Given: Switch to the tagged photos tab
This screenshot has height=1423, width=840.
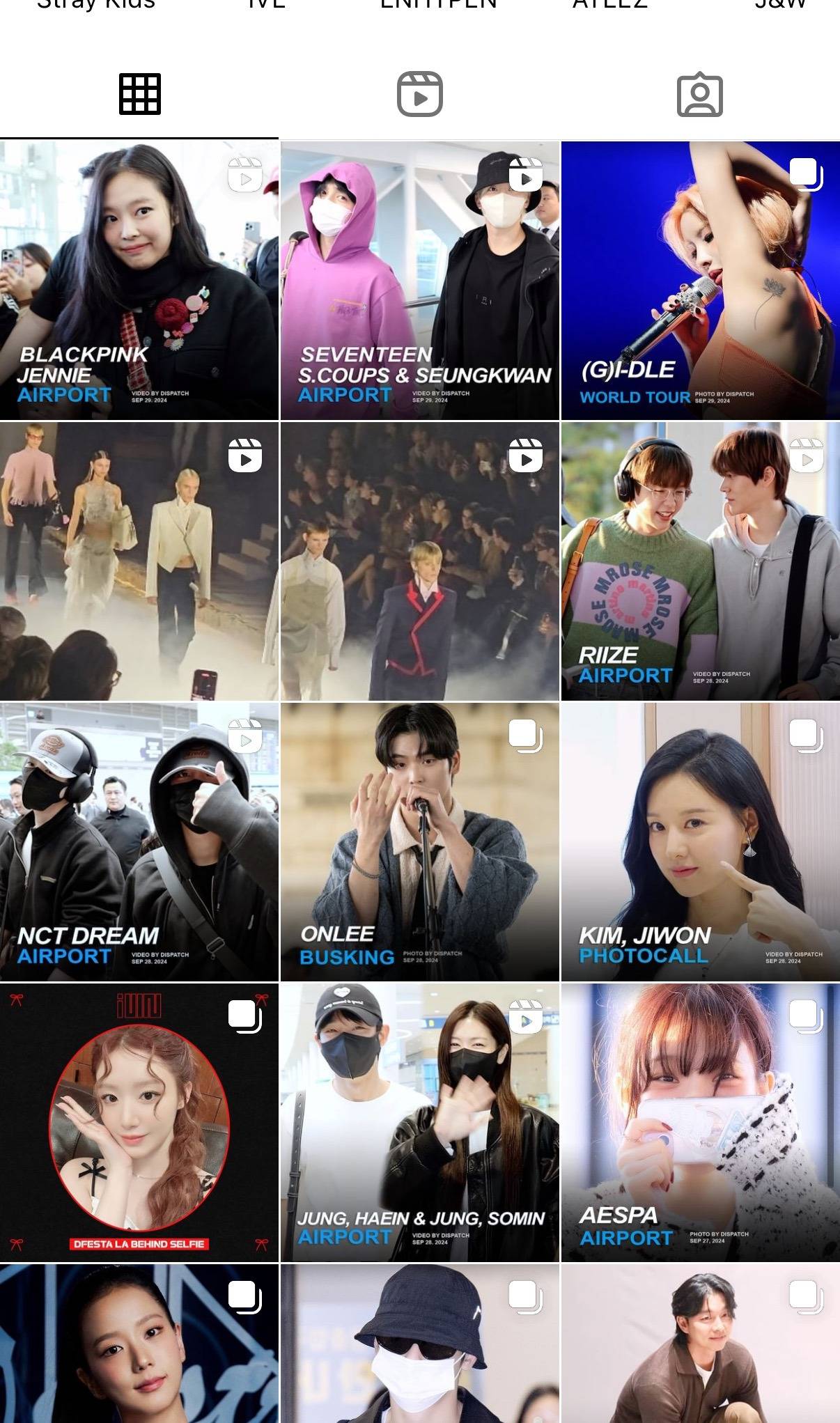Looking at the screenshot, I should 699,94.
